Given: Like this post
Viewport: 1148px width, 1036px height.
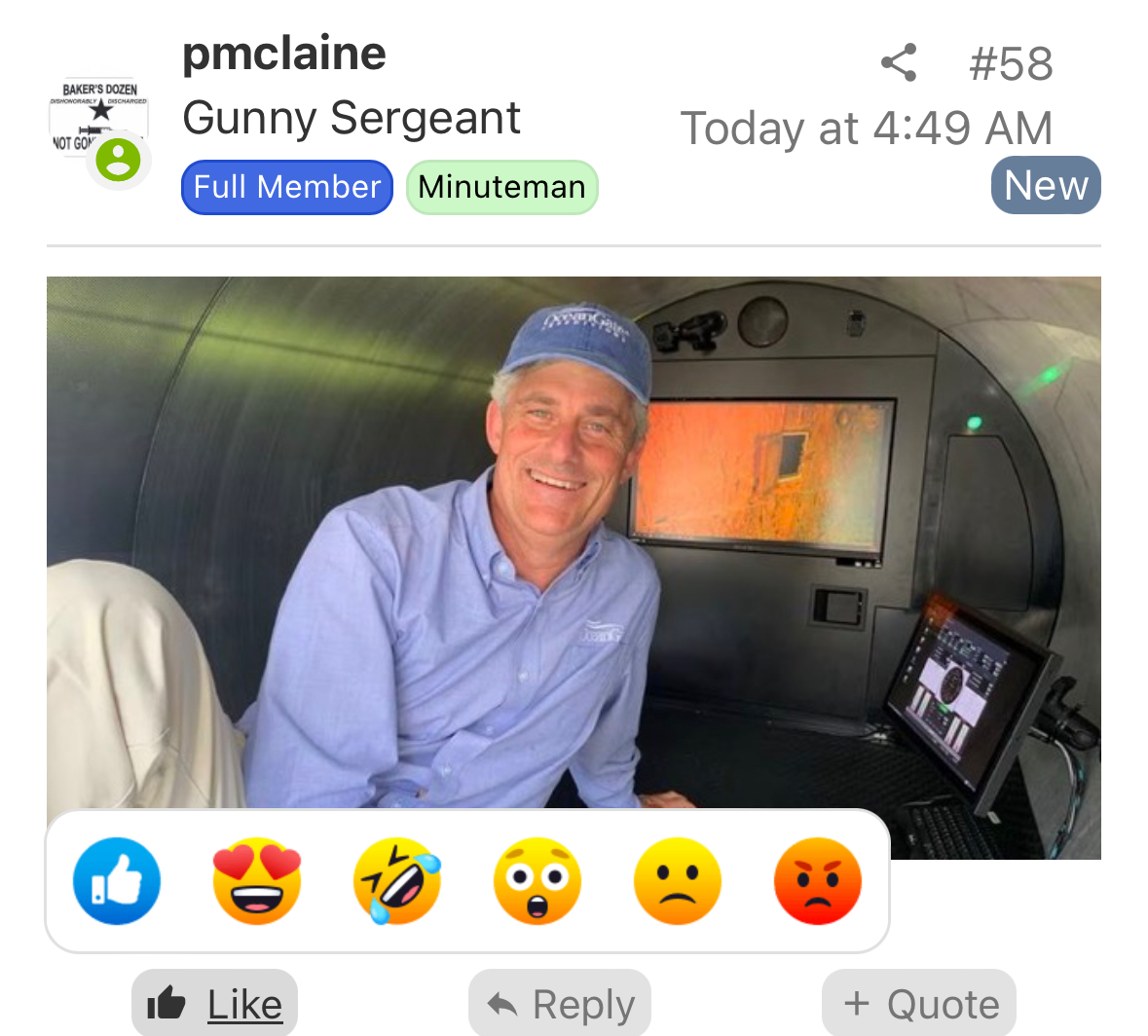Looking at the screenshot, I should [215, 1004].
